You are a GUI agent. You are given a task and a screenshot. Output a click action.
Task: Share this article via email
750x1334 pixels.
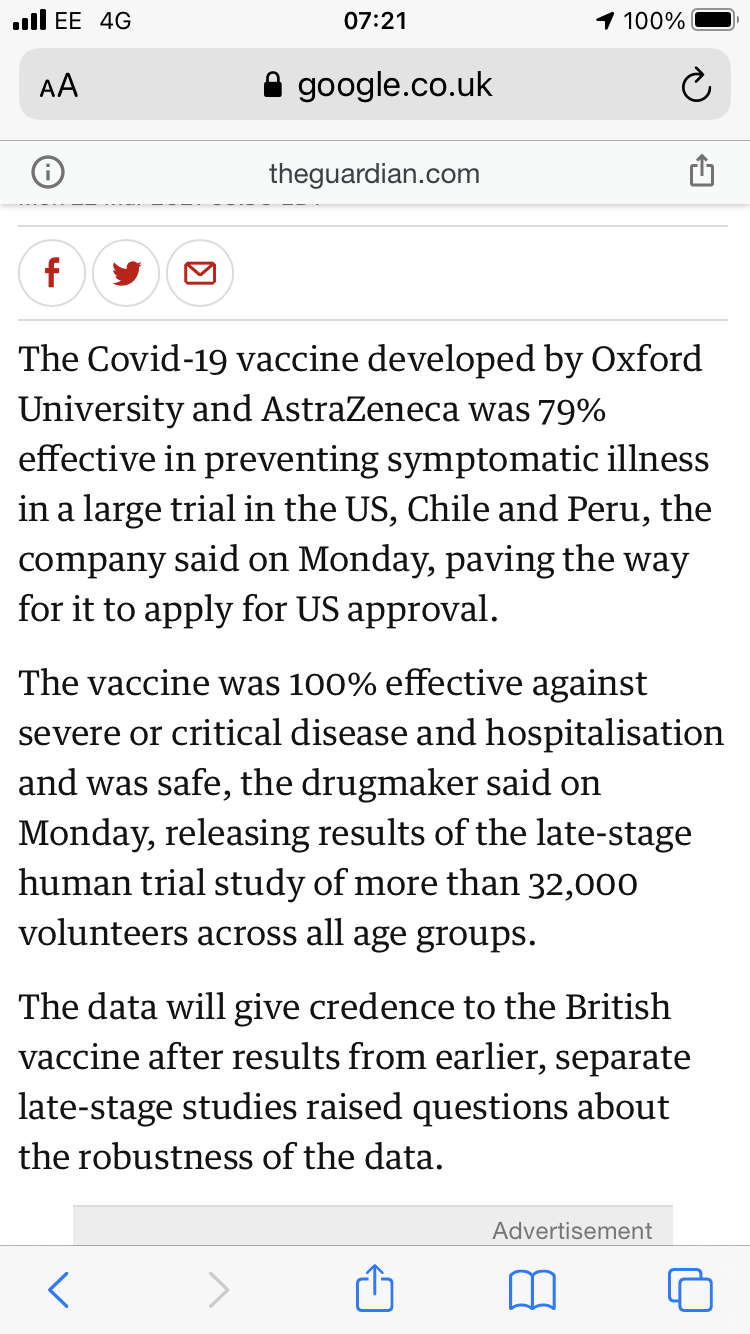(x=200, y=273)
